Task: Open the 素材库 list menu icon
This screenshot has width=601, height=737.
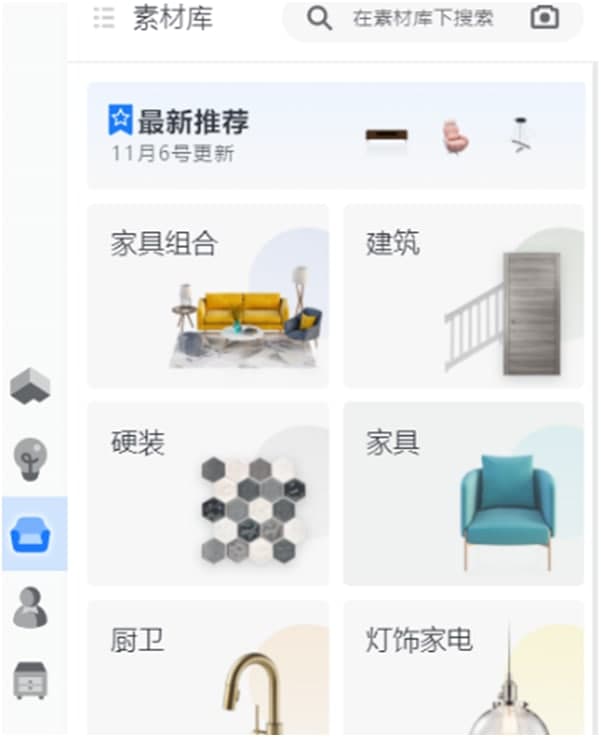Action: 103,18
